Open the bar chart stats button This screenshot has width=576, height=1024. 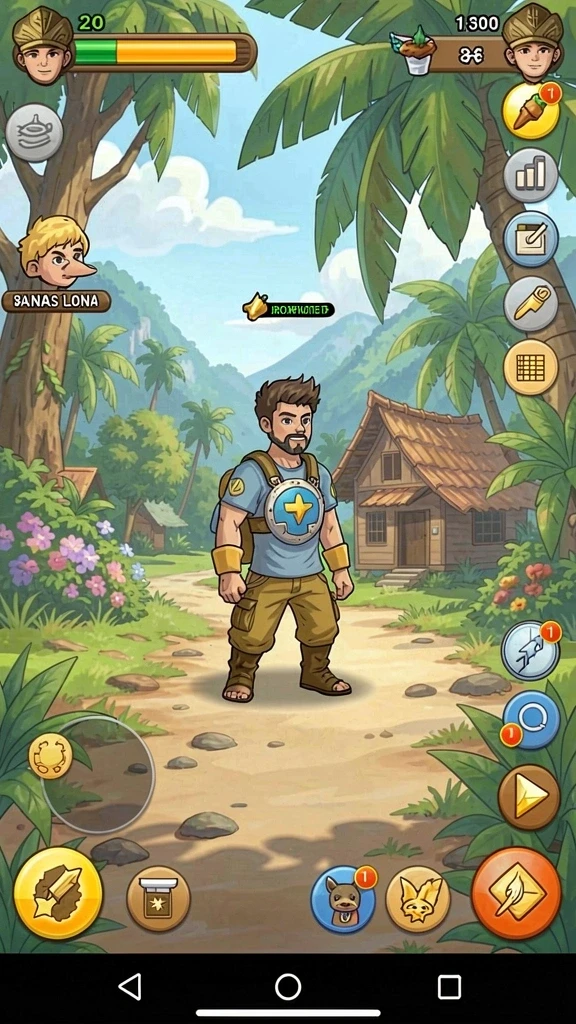(531, 175)
